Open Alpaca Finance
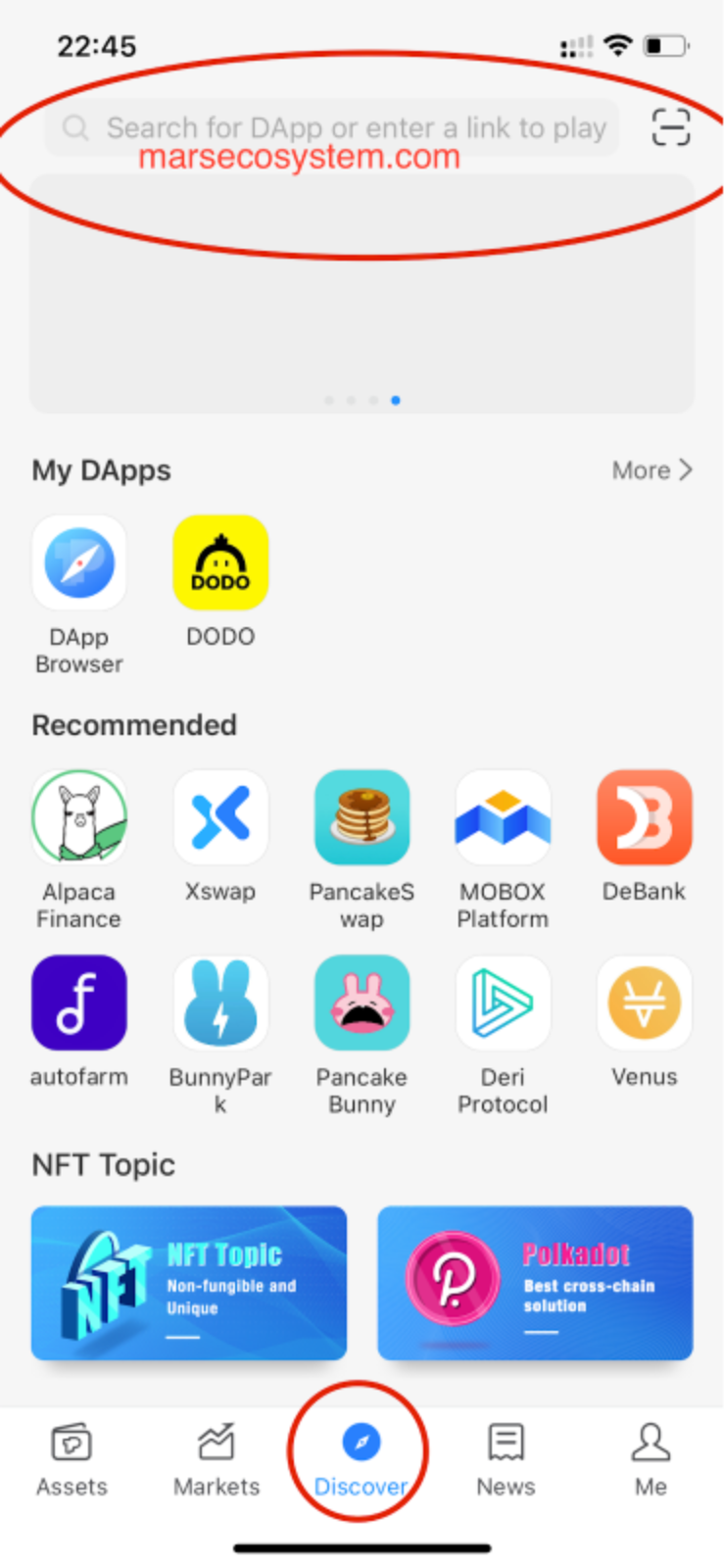Screen dimensions: 724x1568 79,817
